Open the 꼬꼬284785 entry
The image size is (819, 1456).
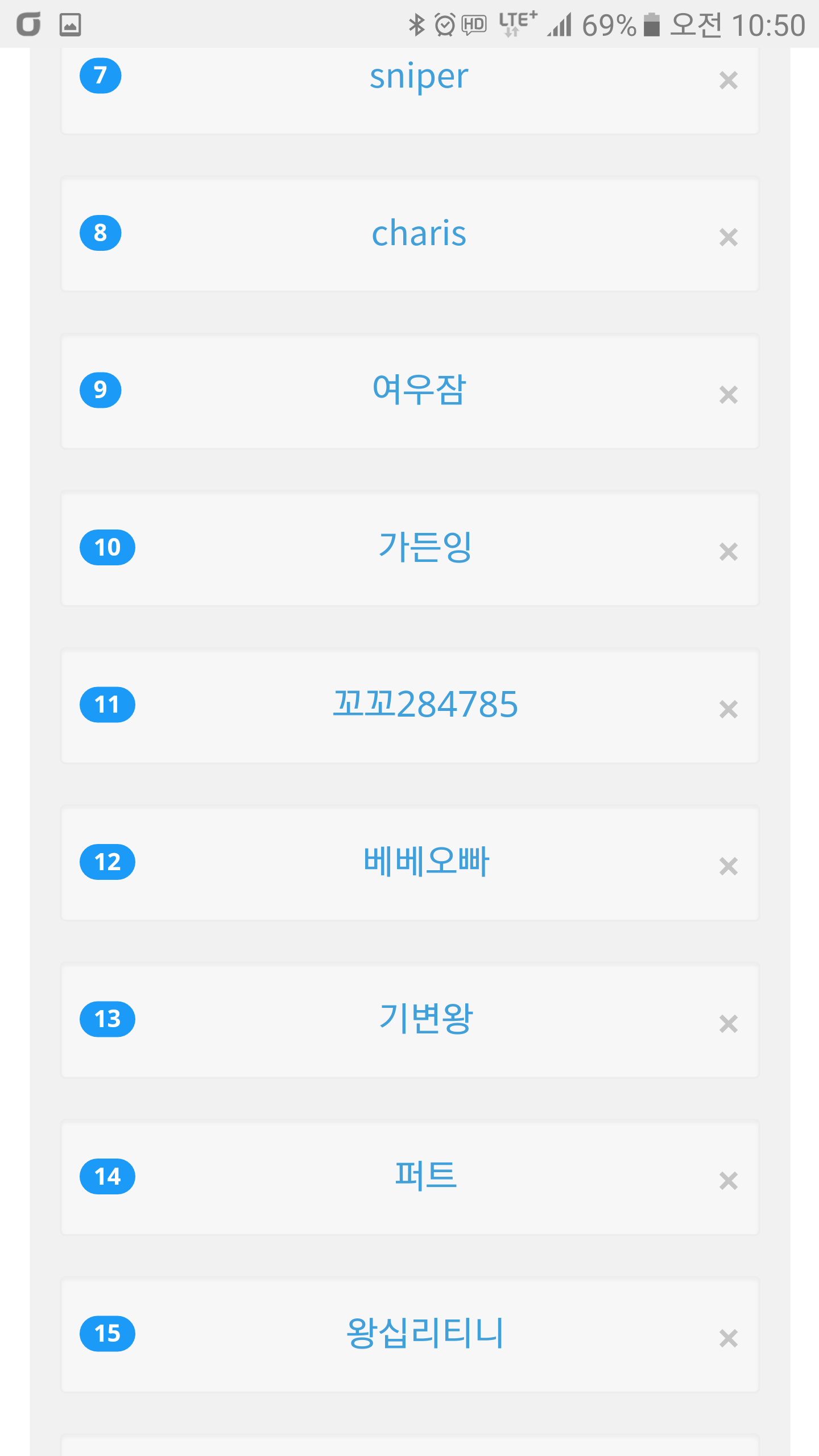(425, 705)
